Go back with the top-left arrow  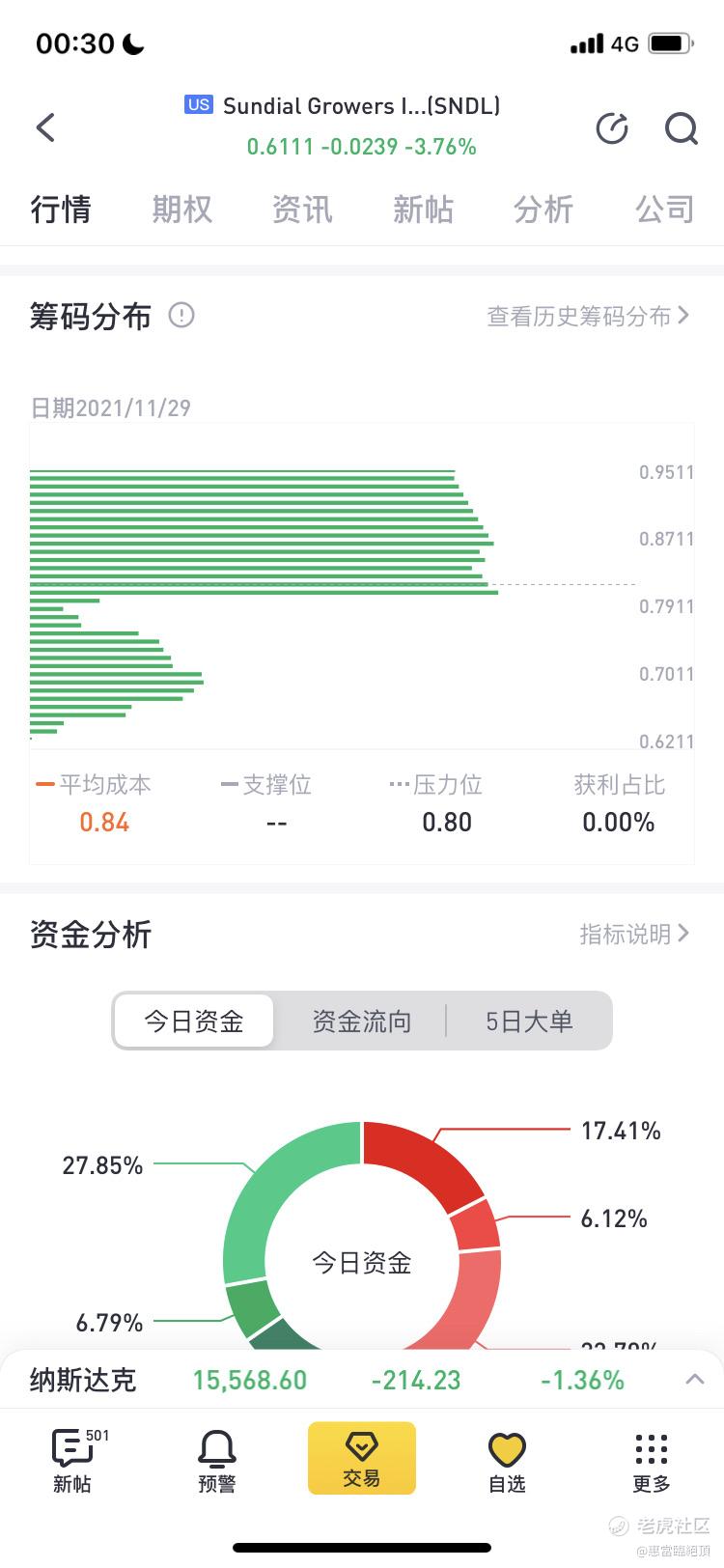pos(45,128)
